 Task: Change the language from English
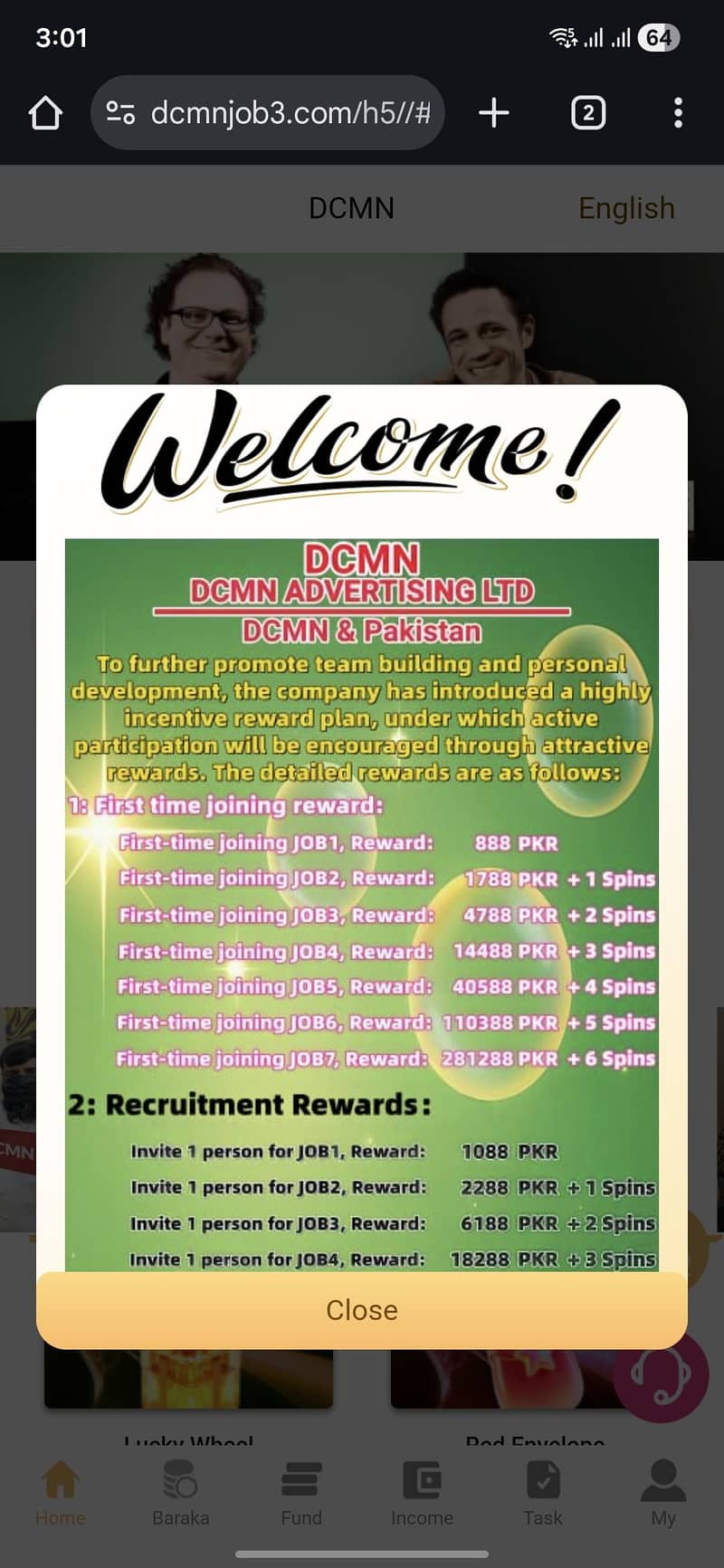[x=626, y=208]
